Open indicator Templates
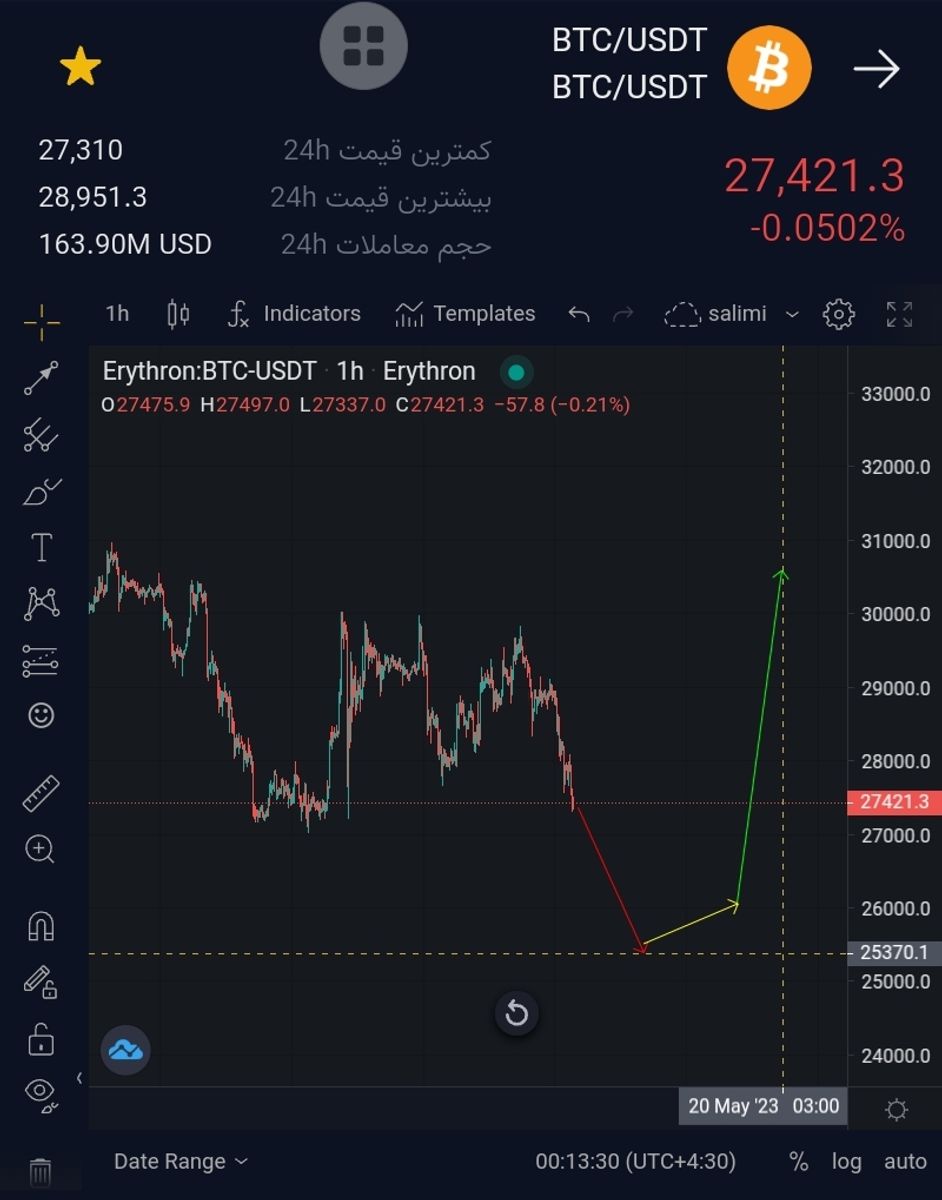Image resolution: width=942 pixels, height=1200 pixels. click(465, 314)
